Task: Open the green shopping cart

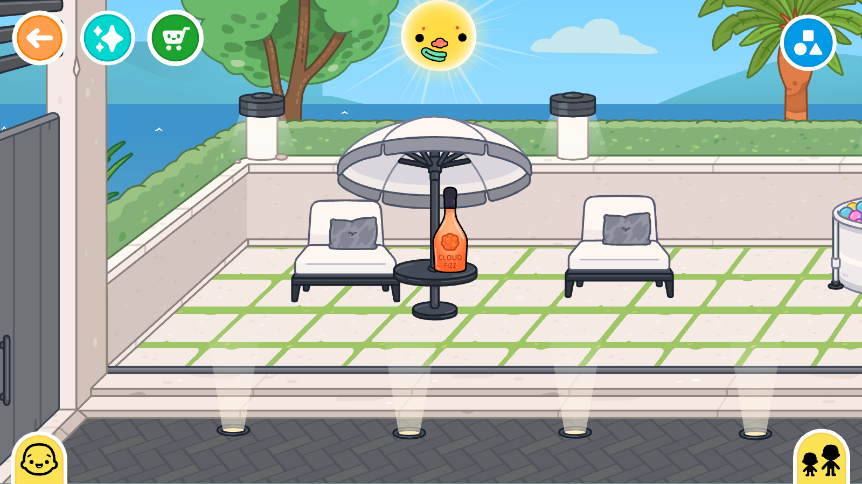Action: 175,39
